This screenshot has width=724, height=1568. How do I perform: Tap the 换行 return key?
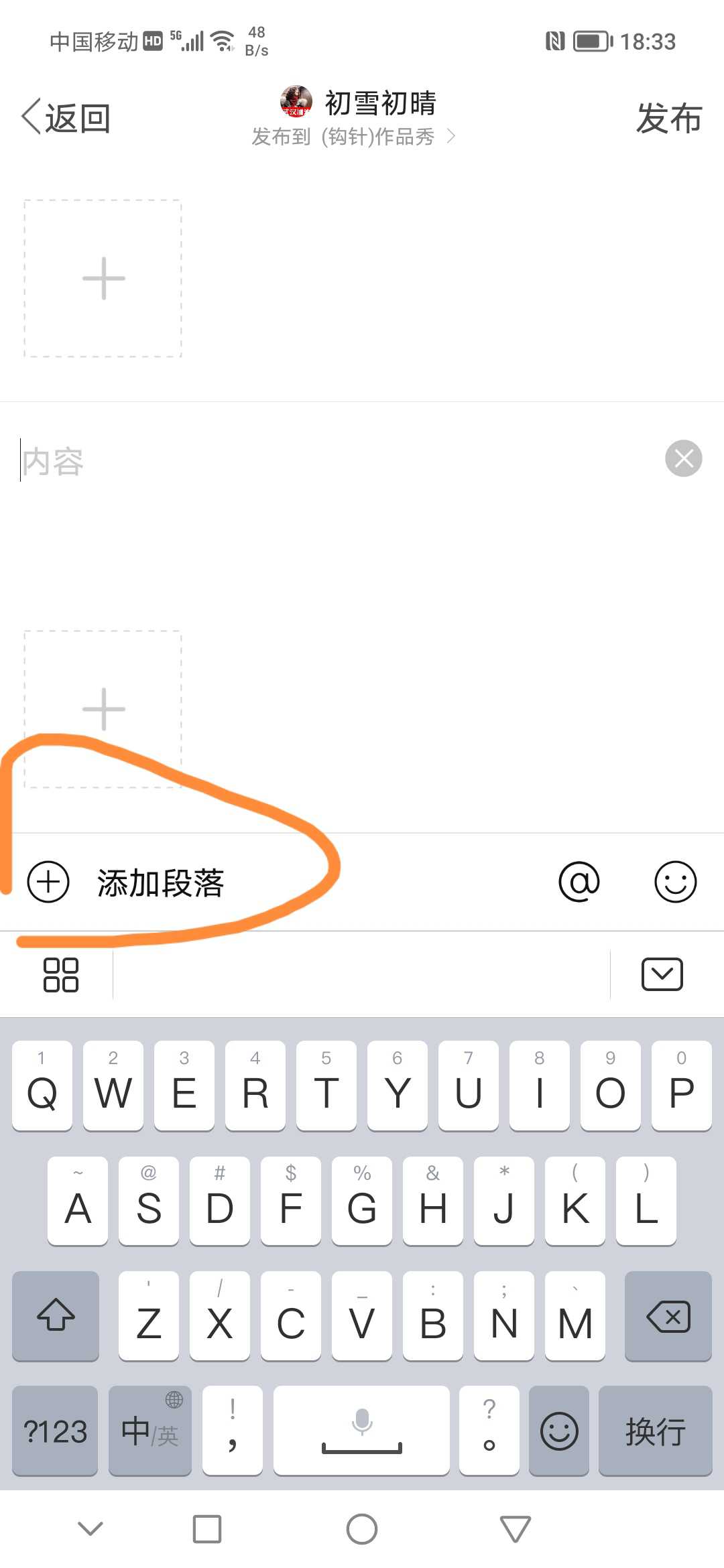click(655, 1430)
